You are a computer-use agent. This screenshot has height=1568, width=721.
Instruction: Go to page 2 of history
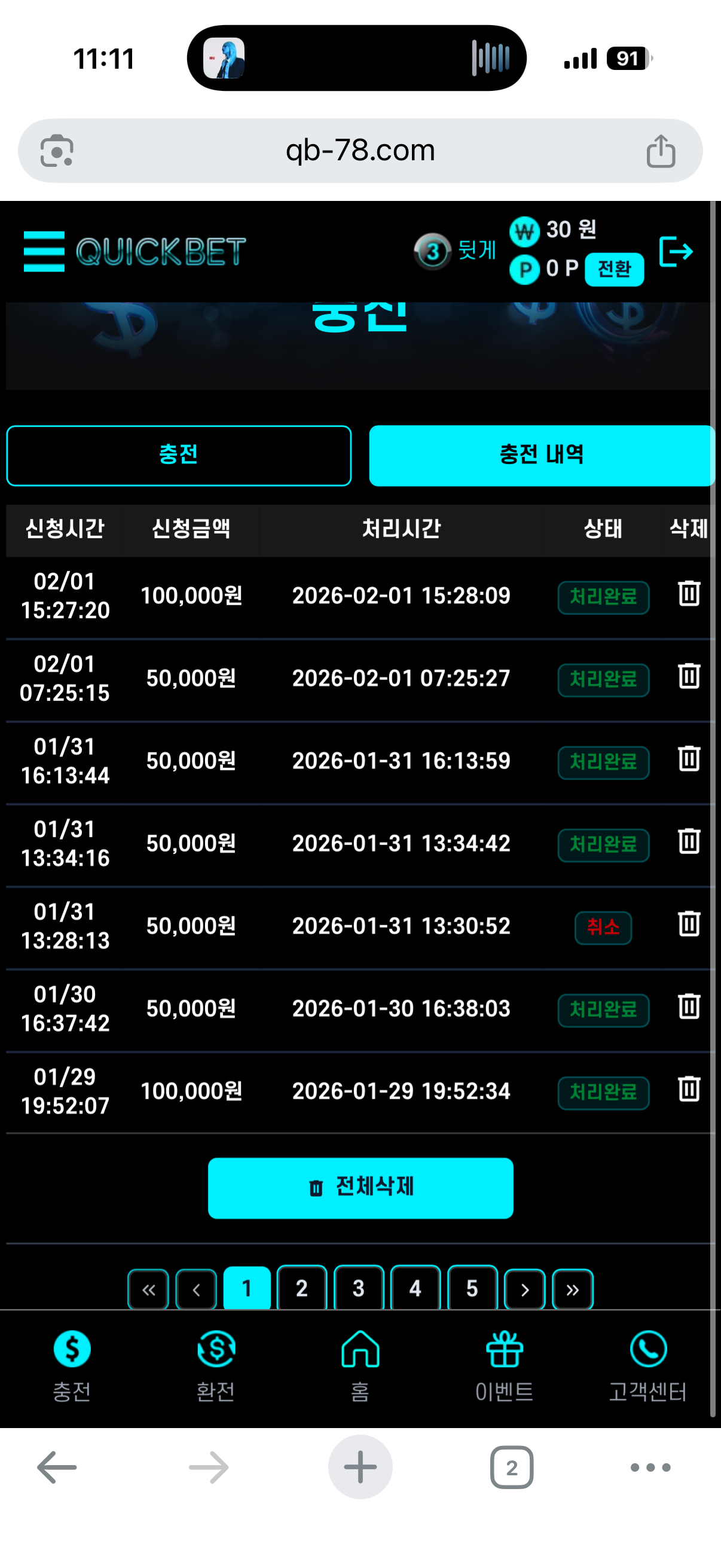(301, 1288)
